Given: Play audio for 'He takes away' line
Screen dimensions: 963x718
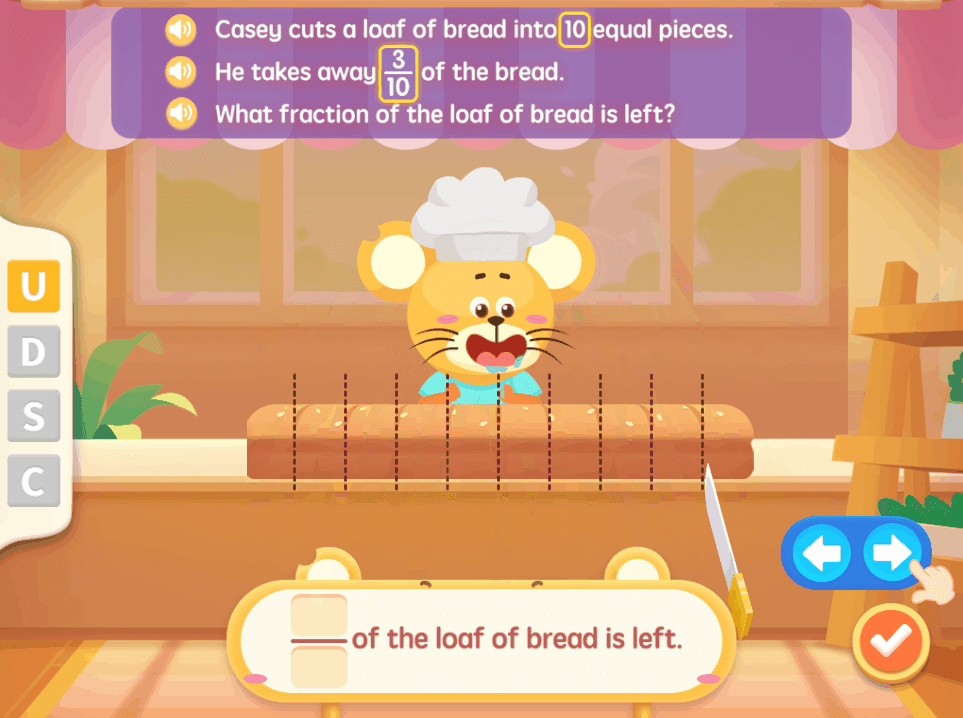Looking at the screenshot, I should (181, 72).
